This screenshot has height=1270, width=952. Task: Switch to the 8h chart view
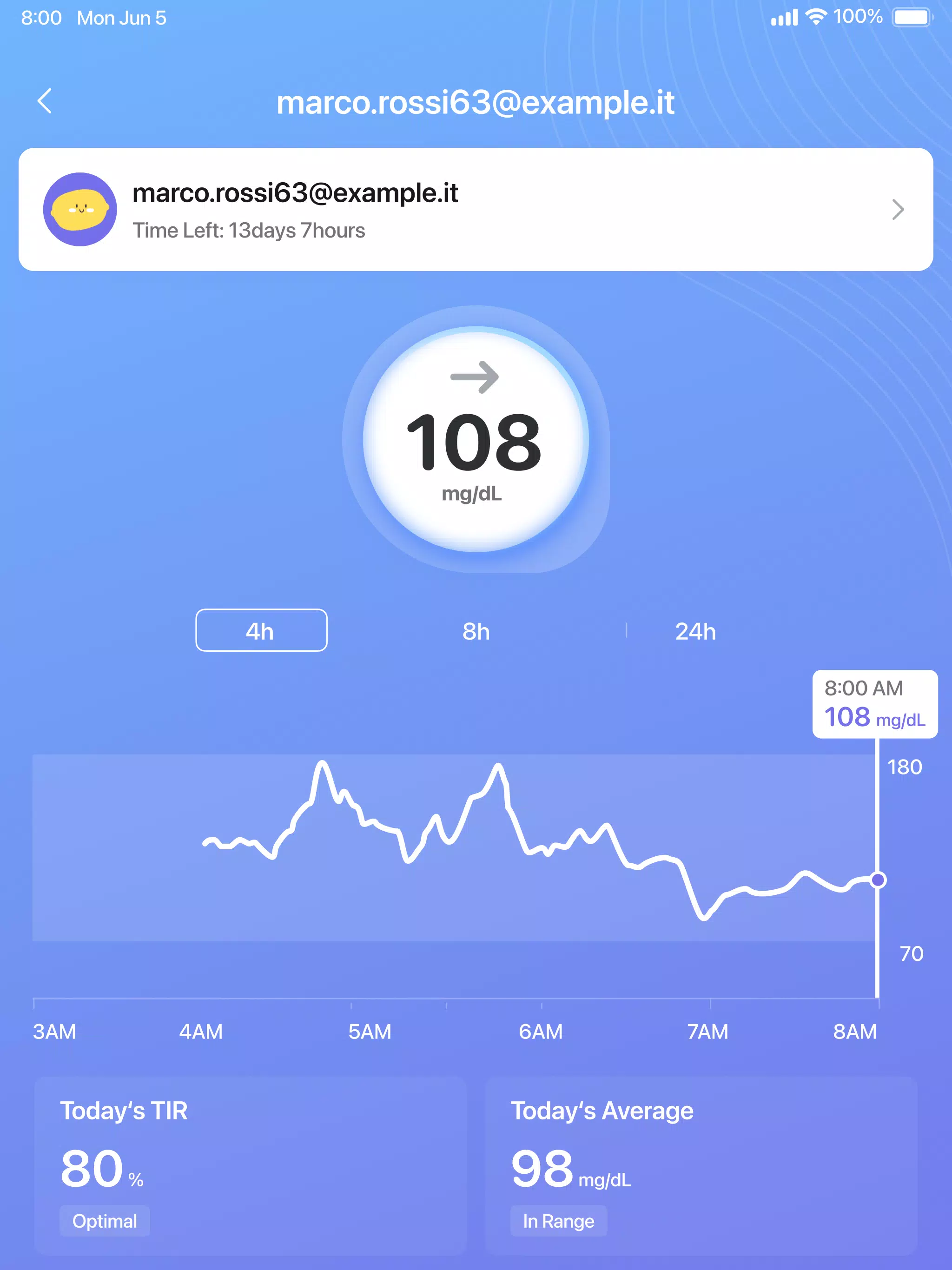click(476, 631)
